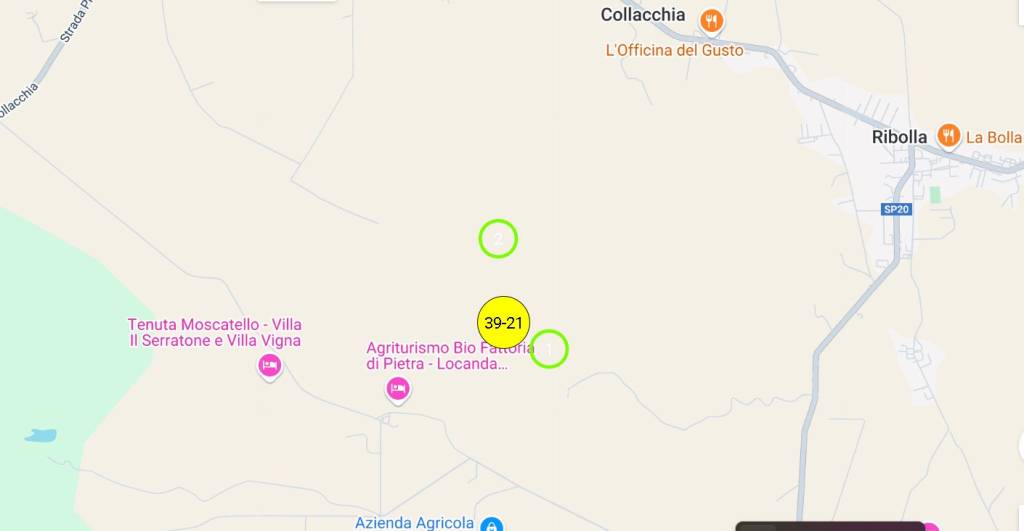Open L'Officina del Gusto restaurant pin
The width and height of the screenshot is (1024, 531).
point(711,21)
